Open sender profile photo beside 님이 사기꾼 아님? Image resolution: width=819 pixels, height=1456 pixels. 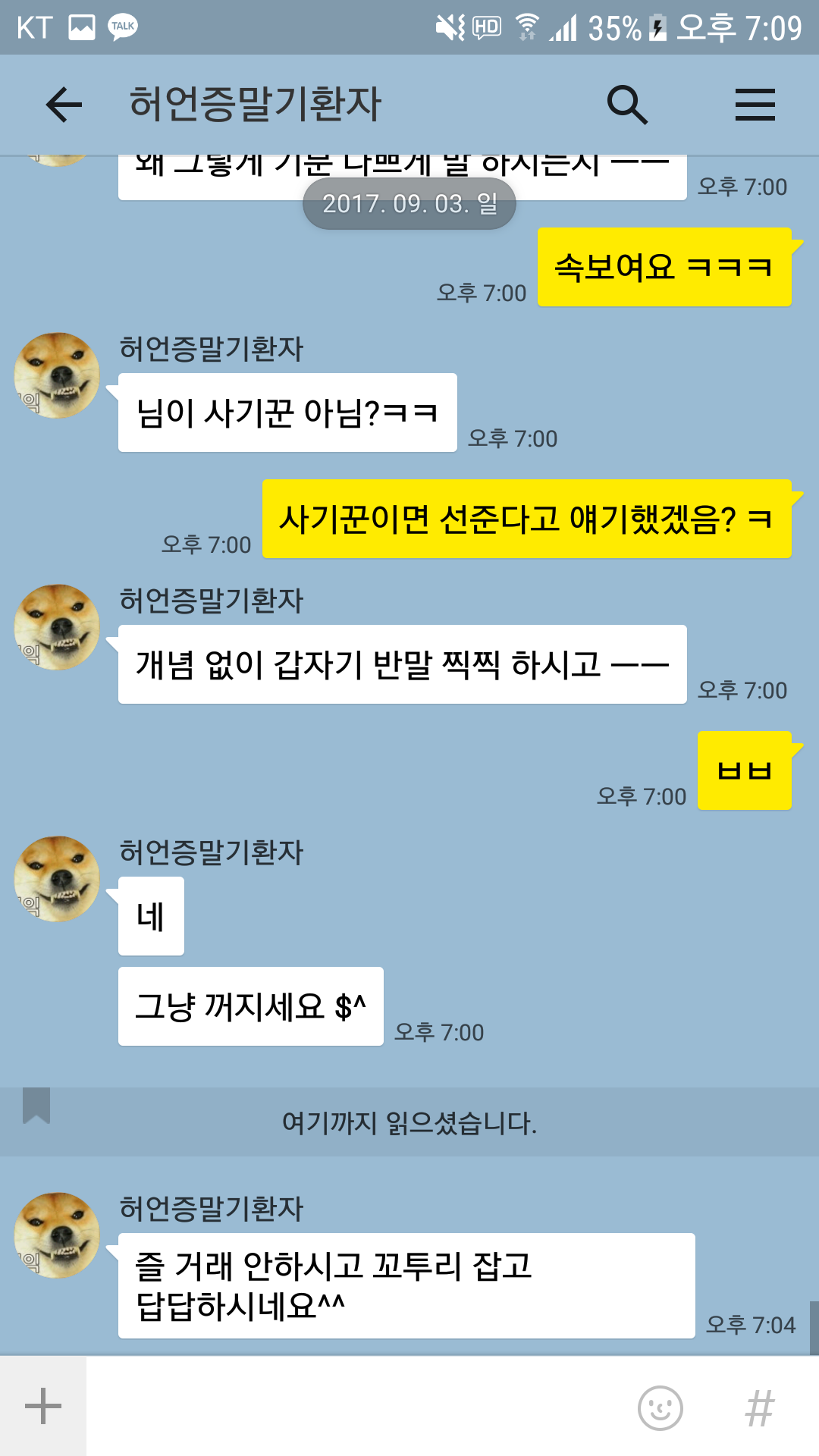click(58, 375)
